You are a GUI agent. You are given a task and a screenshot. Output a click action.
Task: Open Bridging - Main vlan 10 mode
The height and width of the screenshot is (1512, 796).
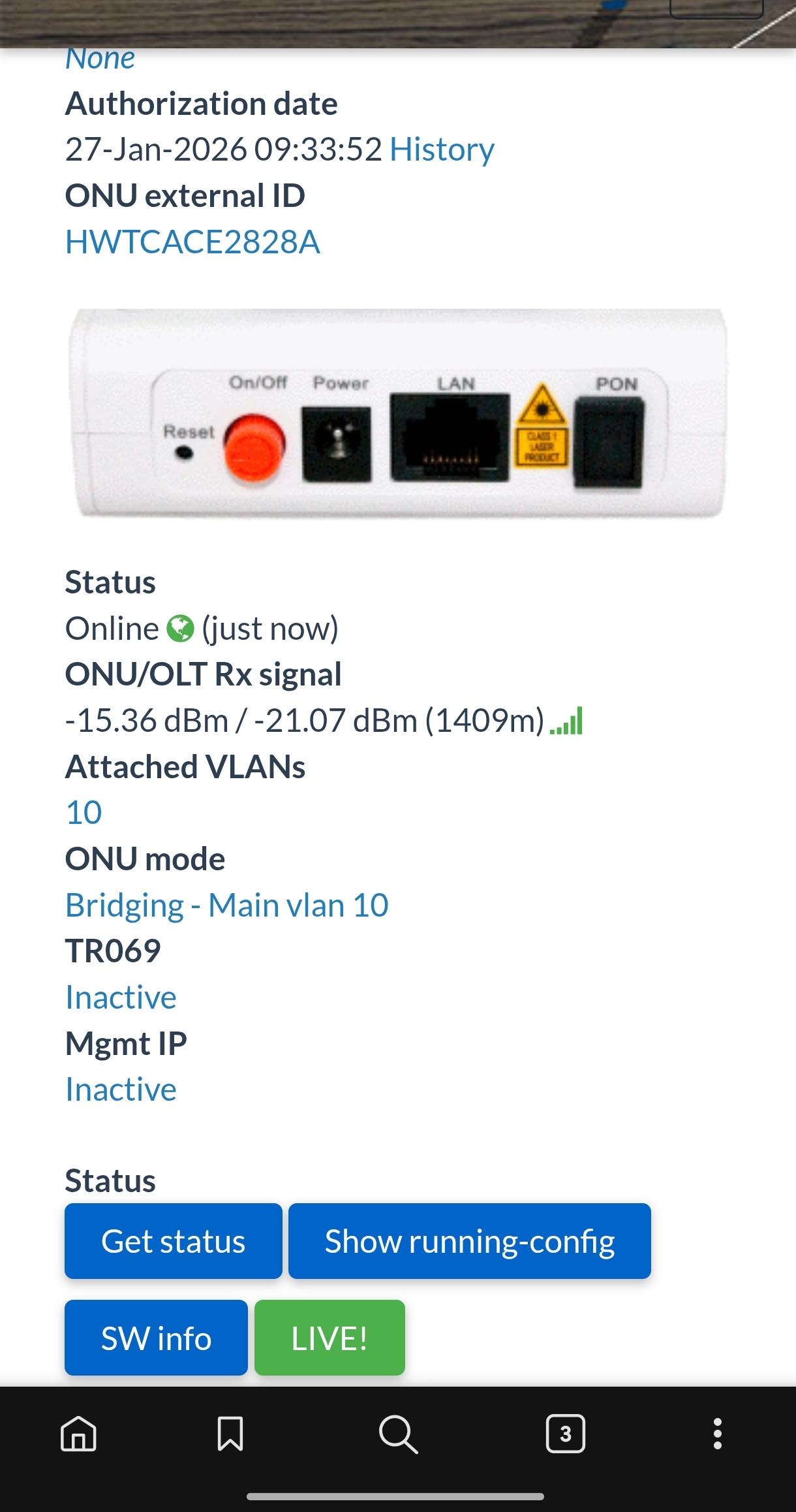[x=227, y=906]
